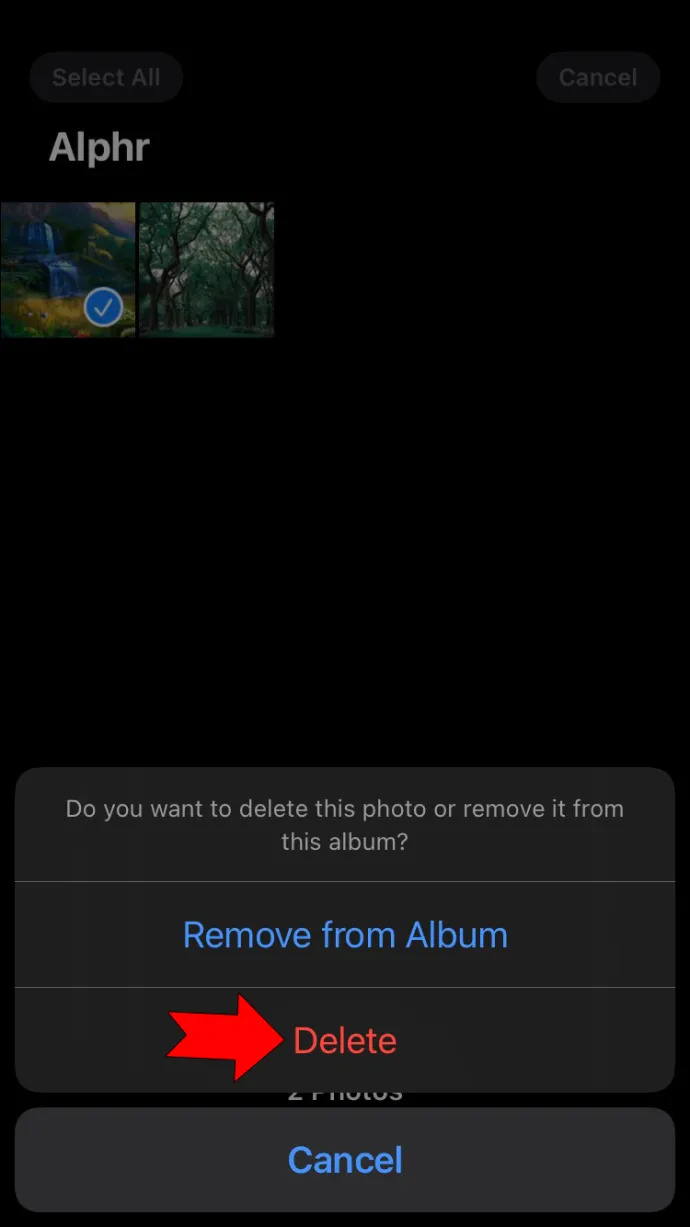Choose Remove from Album option
The image size is (690, 1227).
point(345,935)
